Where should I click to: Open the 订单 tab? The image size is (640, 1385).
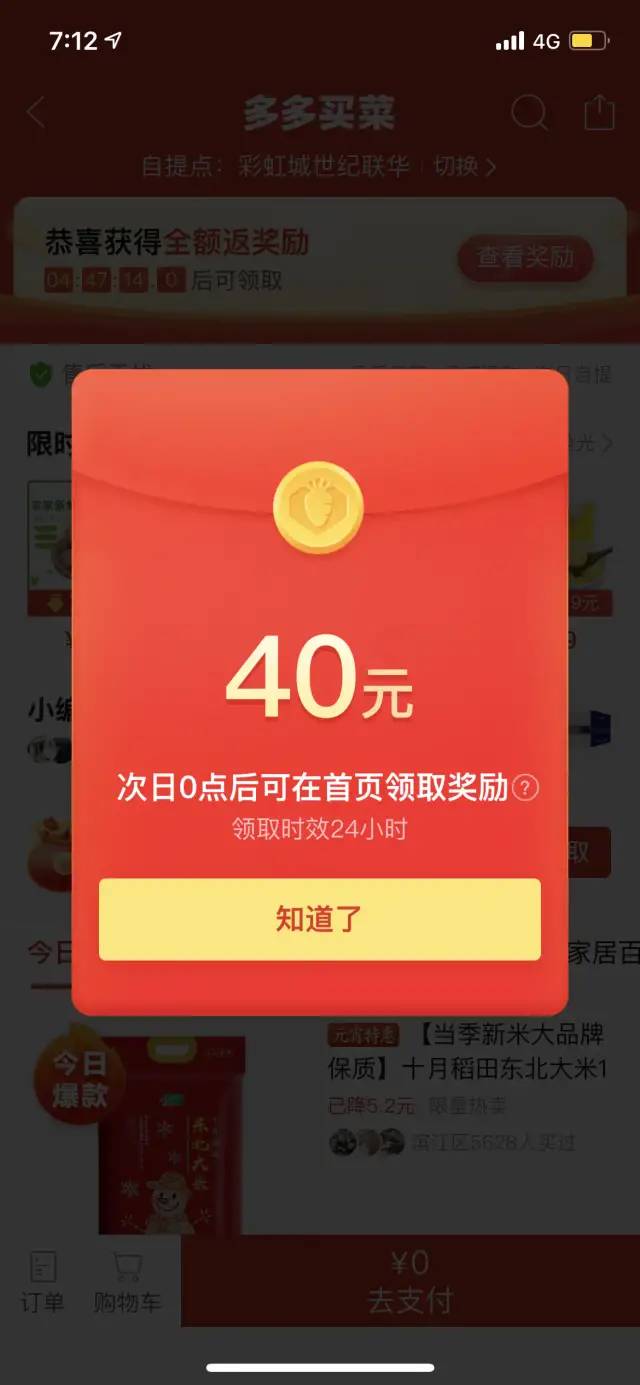click(x=42, y=1282)
